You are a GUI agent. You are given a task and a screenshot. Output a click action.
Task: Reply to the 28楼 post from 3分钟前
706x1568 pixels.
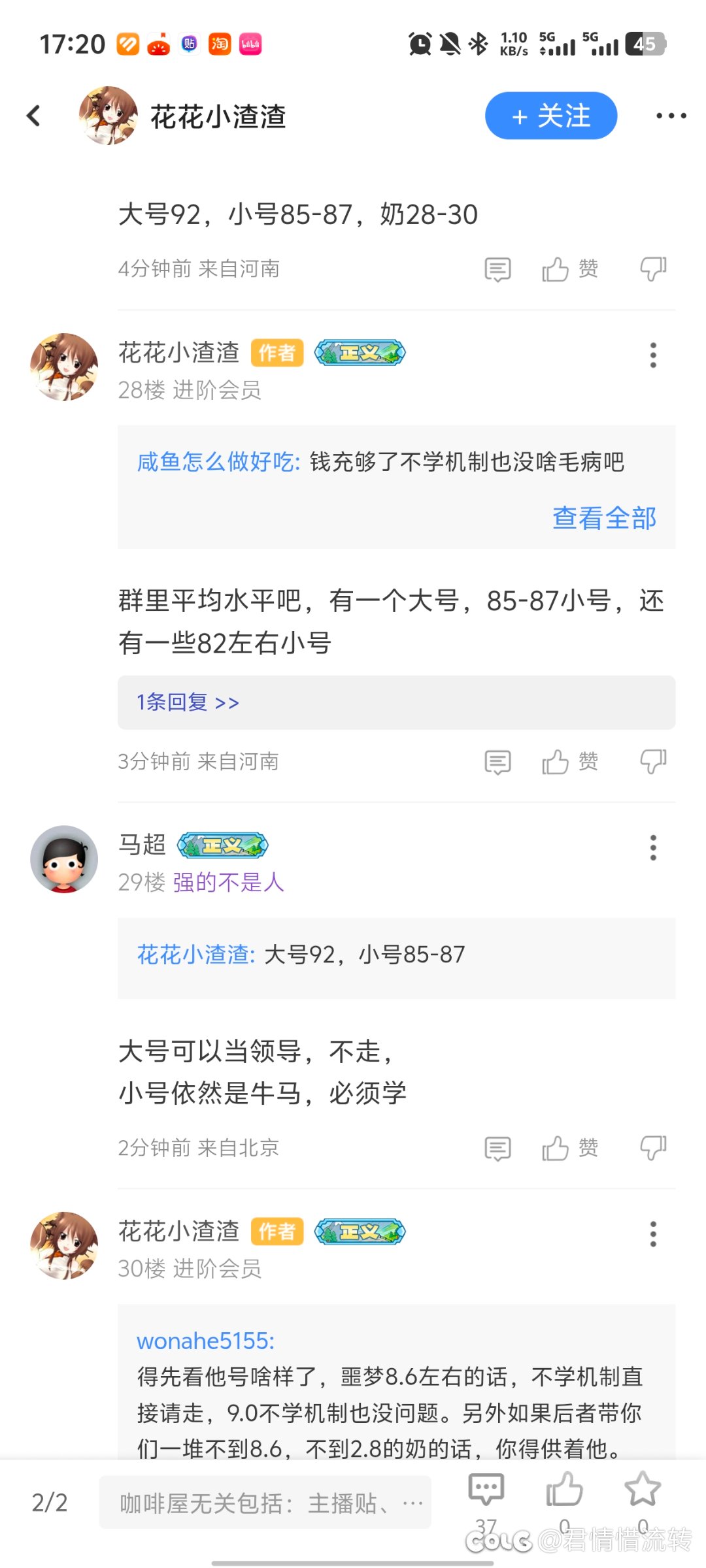tap(497, 762)
